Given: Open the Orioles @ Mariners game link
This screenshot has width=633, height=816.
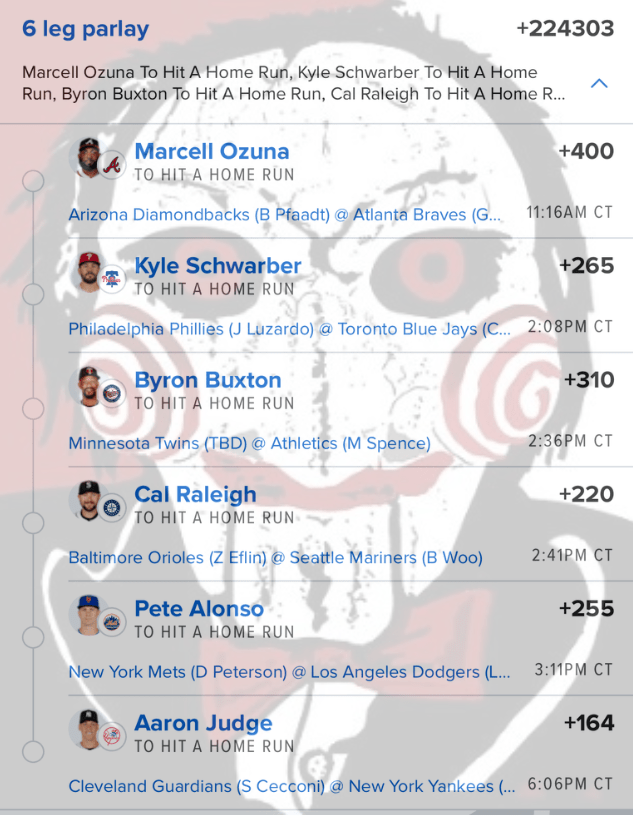Looking at the screenshot, I should (x=275, y=558).
